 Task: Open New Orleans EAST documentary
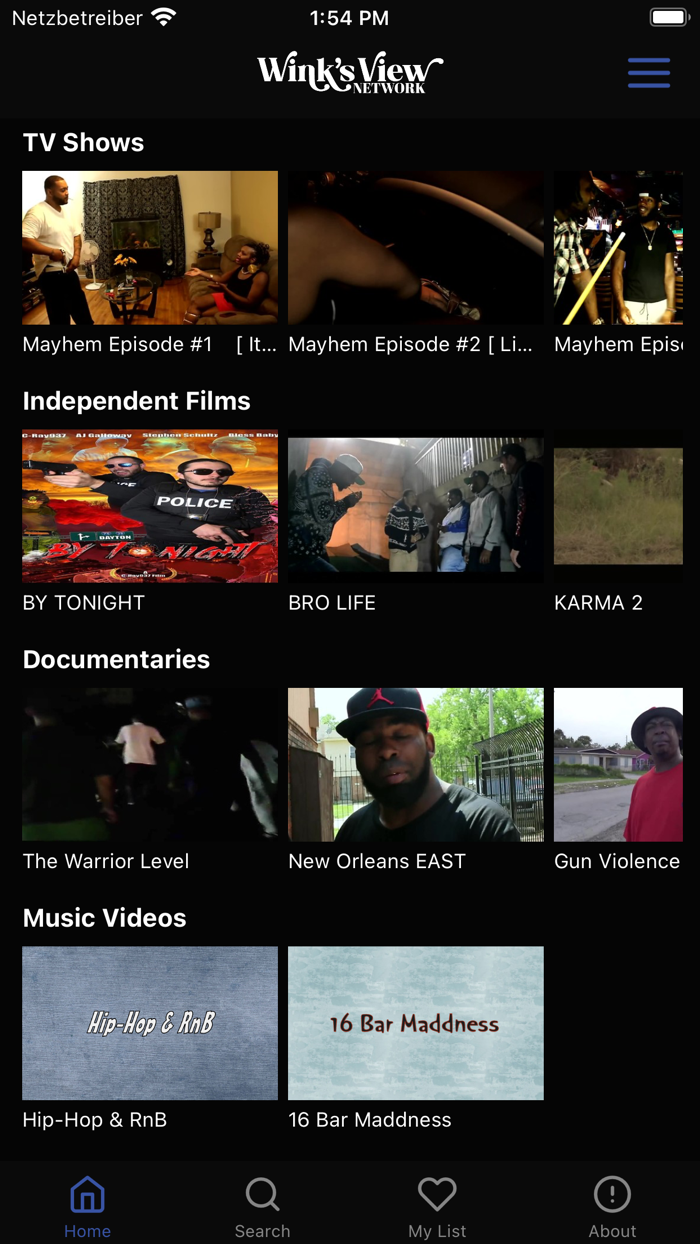[x=416, y=764]
